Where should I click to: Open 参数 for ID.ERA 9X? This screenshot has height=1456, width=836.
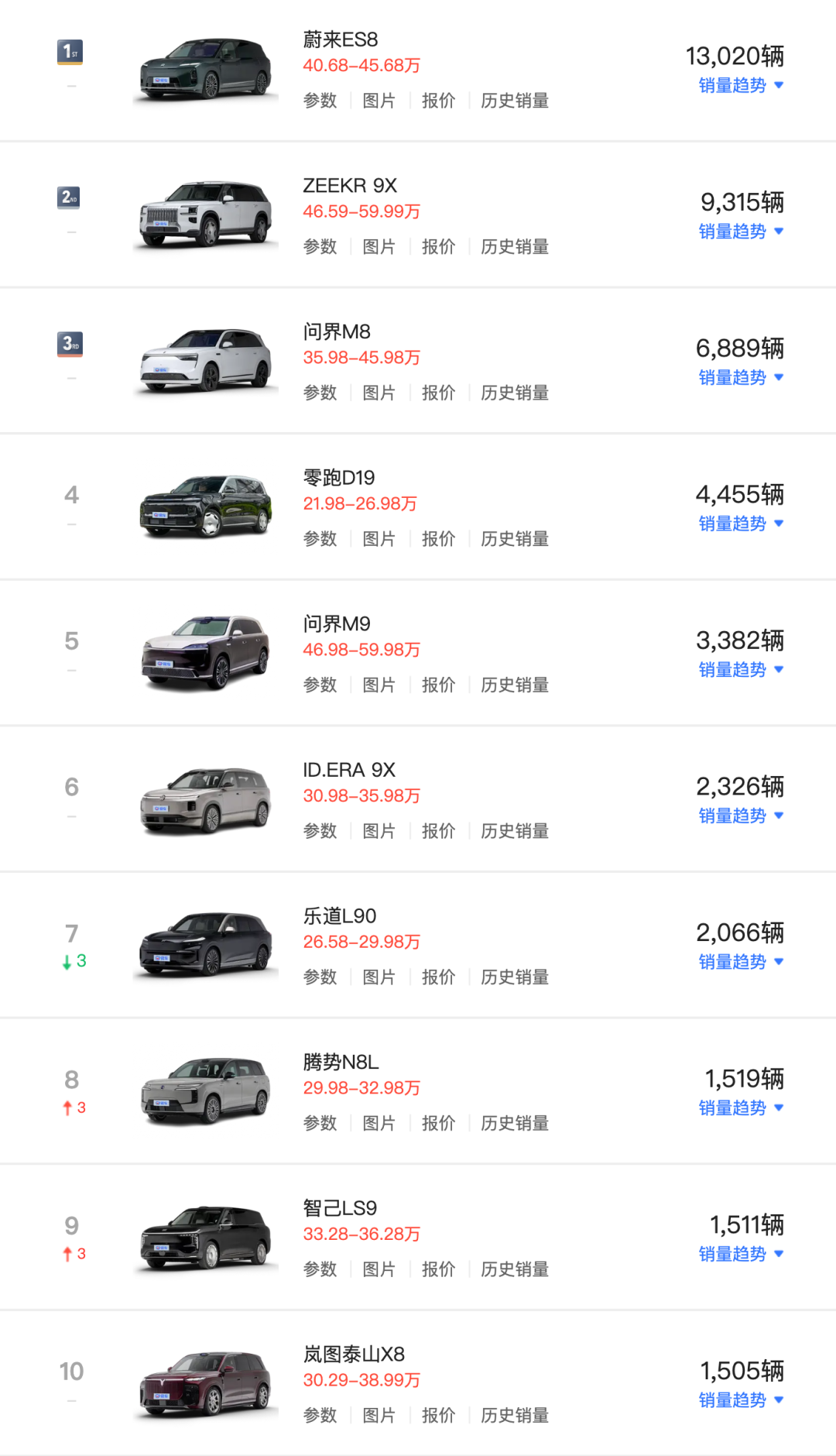[320, 831]
